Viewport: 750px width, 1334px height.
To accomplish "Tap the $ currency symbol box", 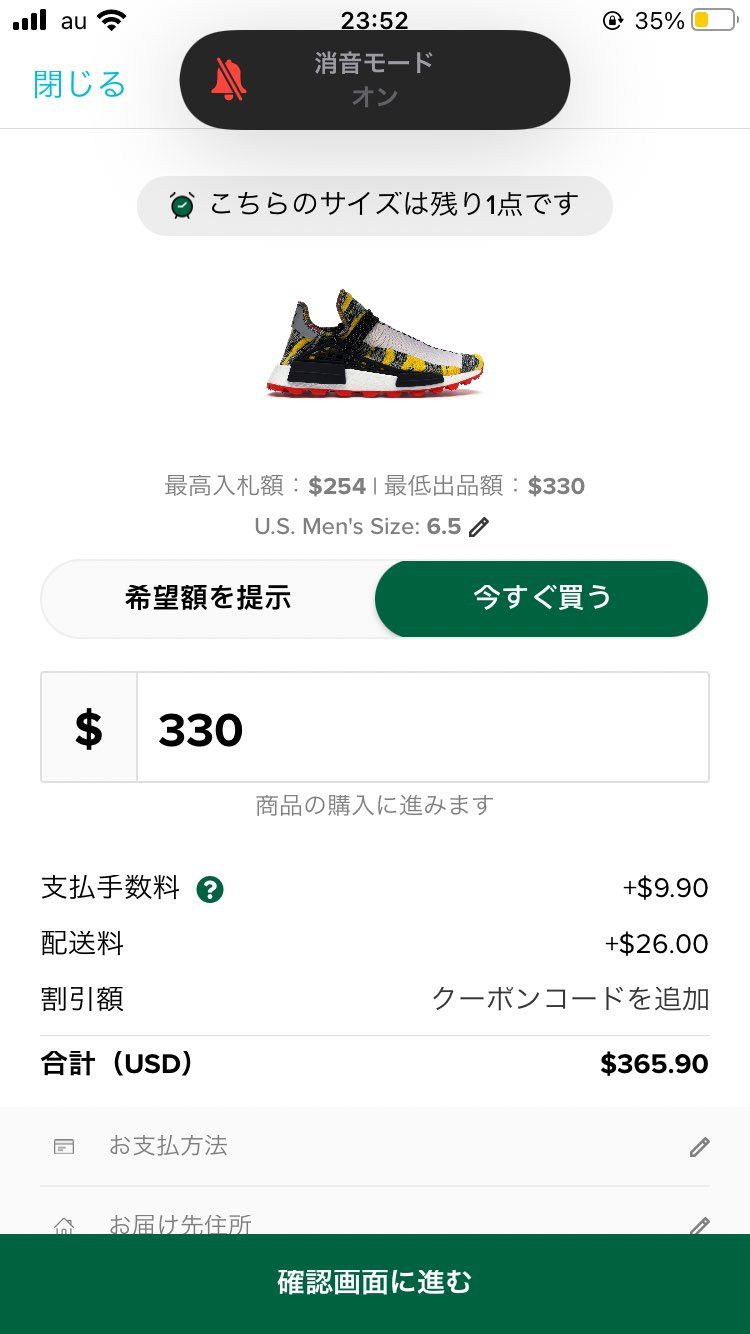I will 89,727.
